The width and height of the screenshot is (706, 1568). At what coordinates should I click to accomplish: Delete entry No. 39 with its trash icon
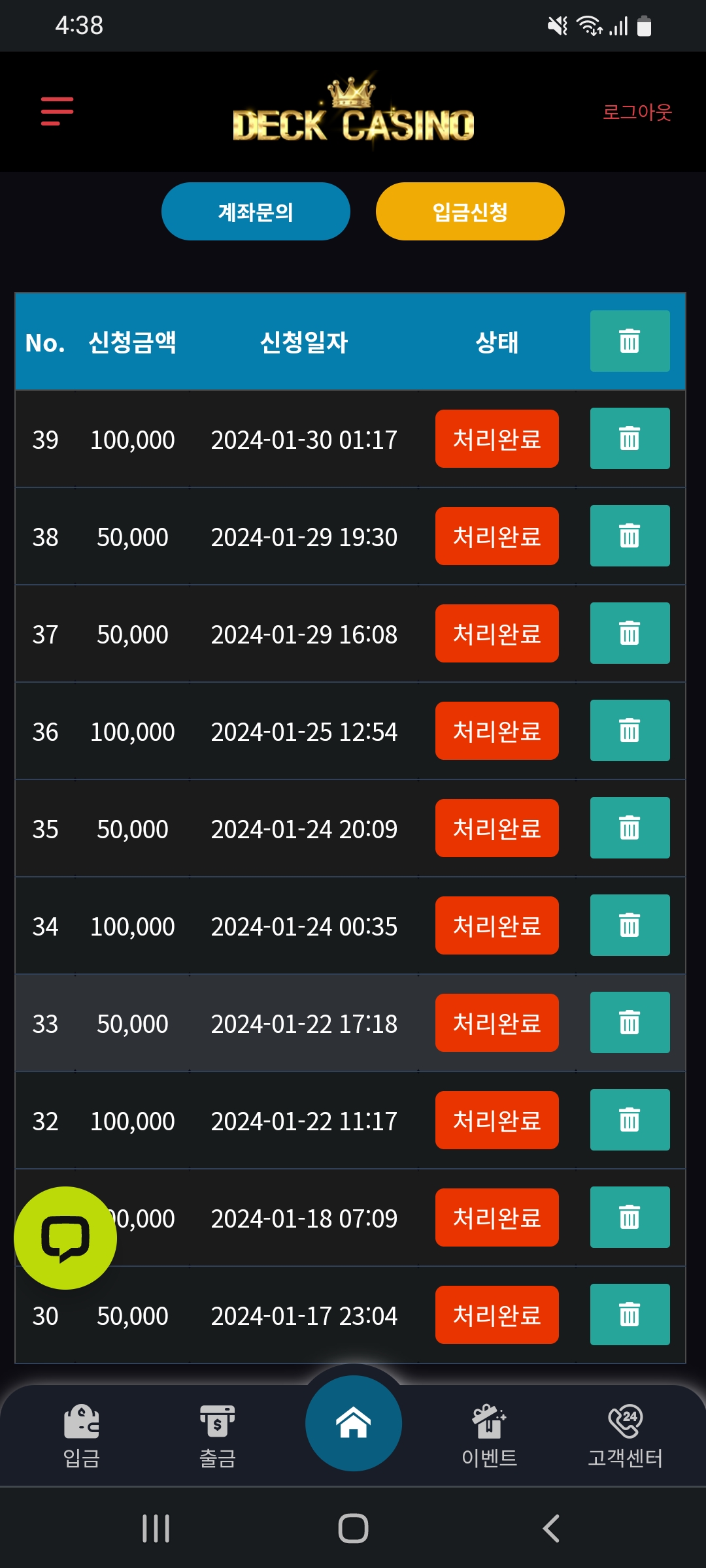click(x=630, y=438)
